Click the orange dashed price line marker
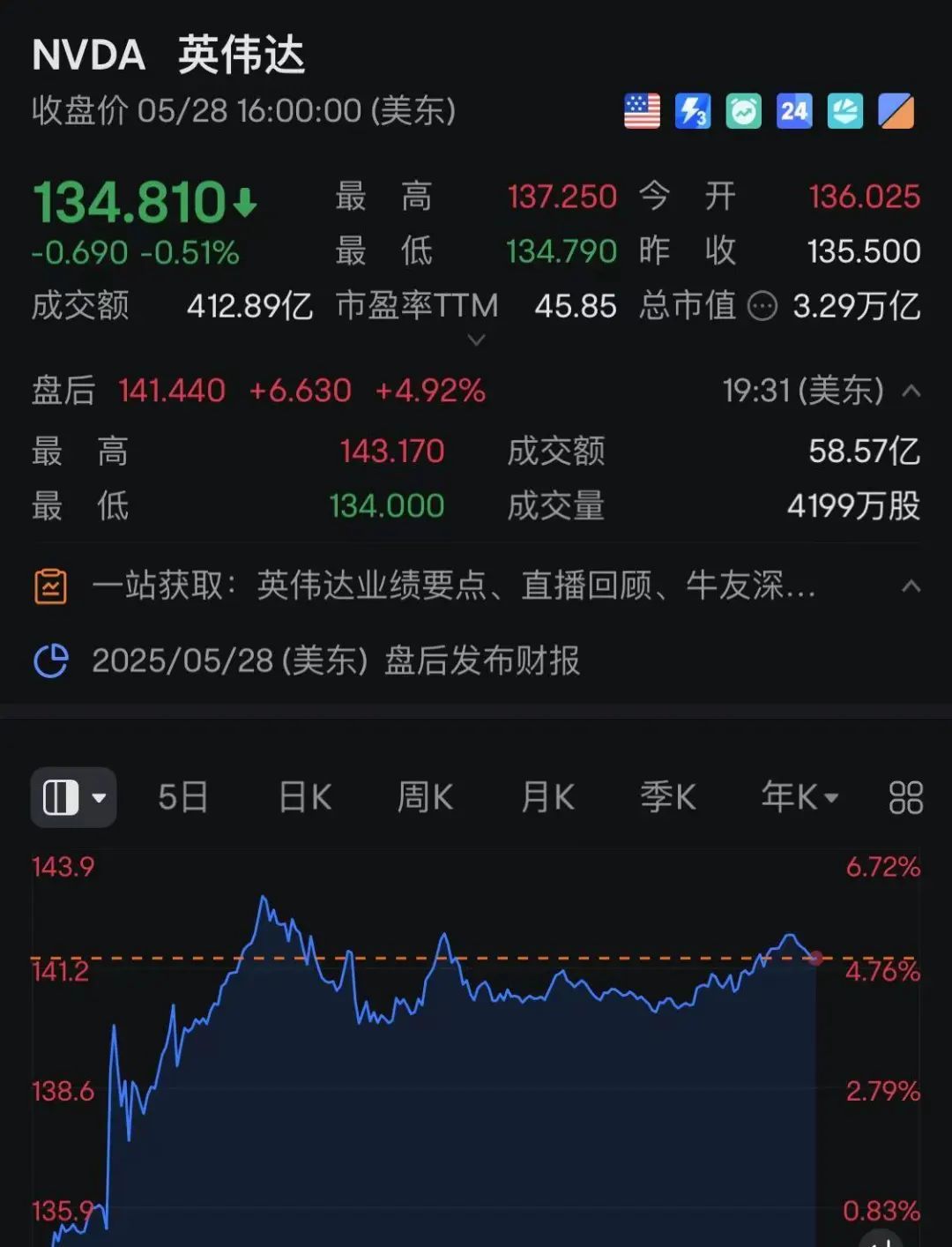Image resolution: width=952 pixels, height=1247 pixels. tap(815, 960)
